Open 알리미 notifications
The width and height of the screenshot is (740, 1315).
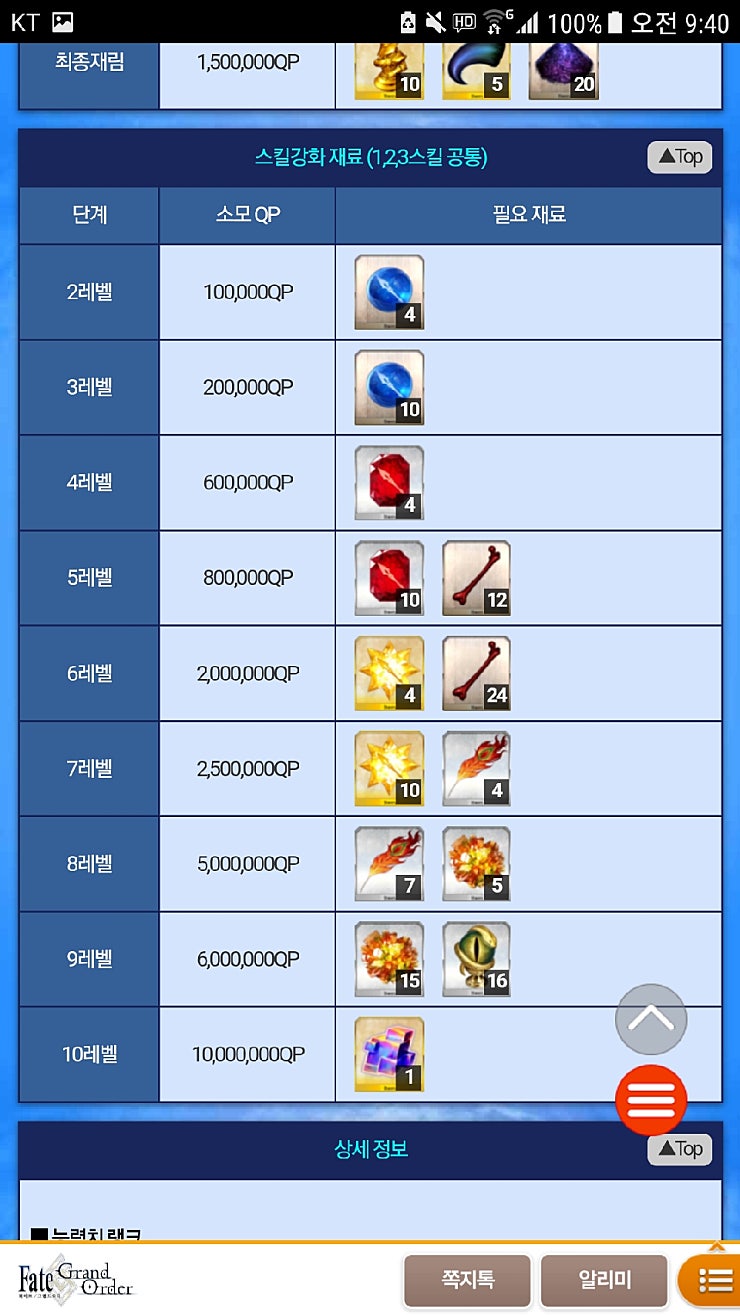click(603, 1280)
